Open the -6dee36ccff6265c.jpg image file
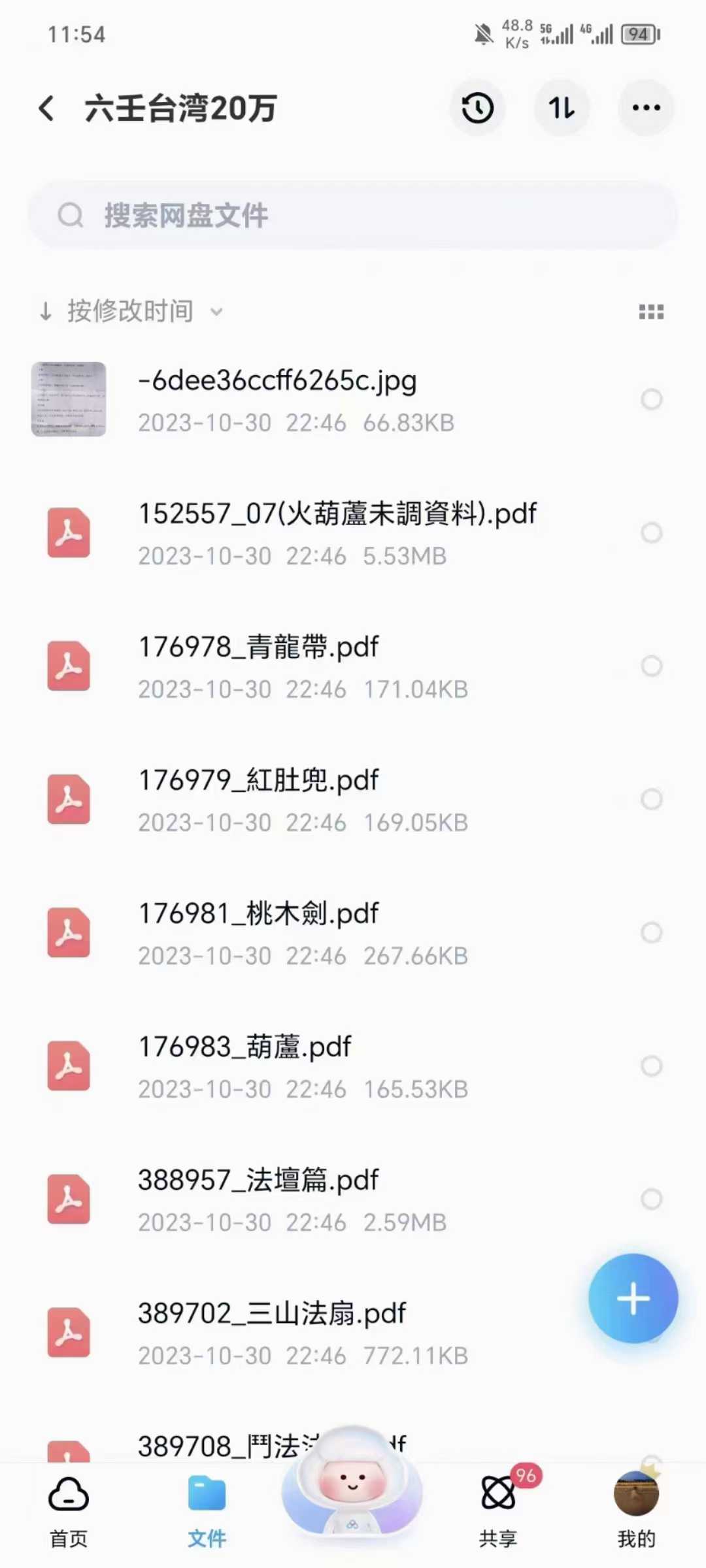706x1568 pixels. 353,399
